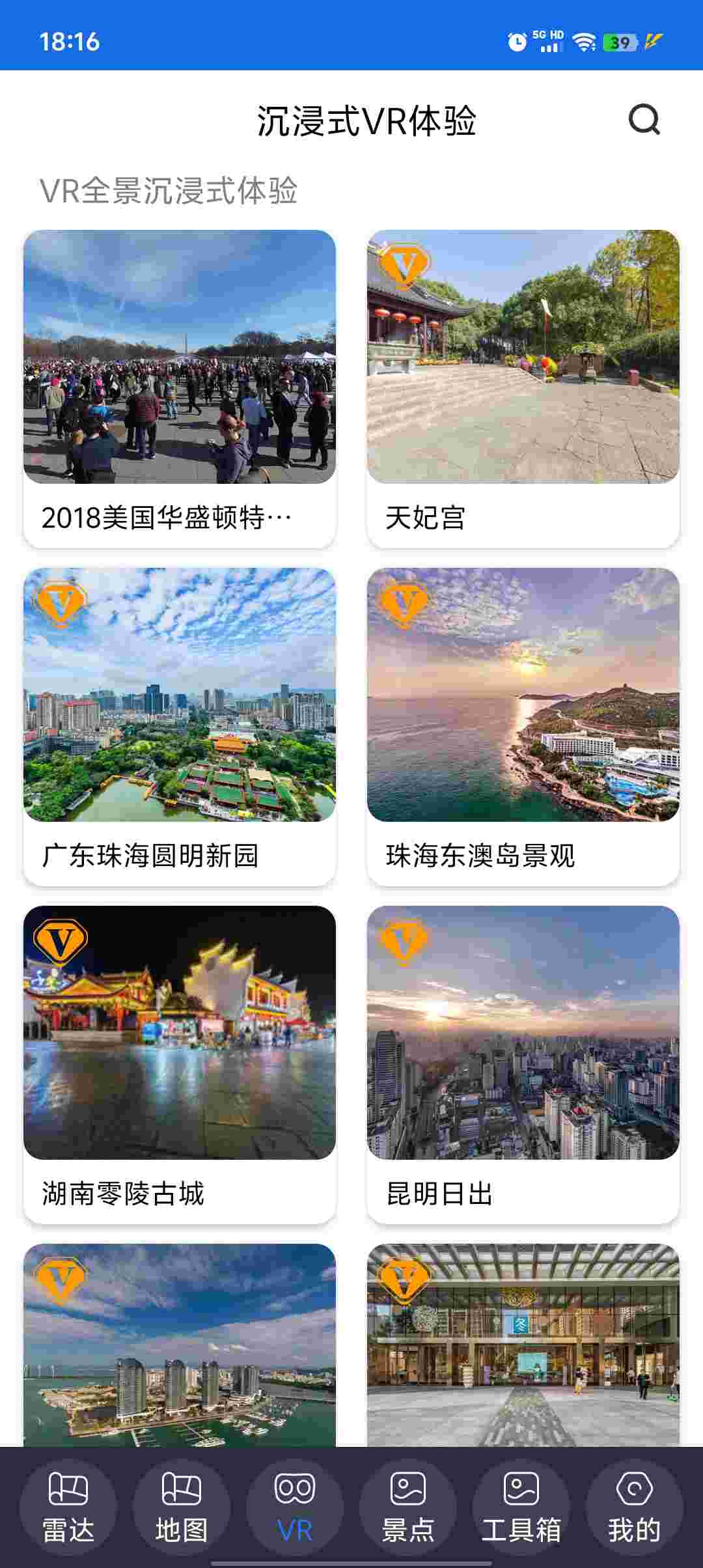The image size is (703, 1568).
Task: Open the 工具箱 tab
Action: click(x=521, y=1507)
